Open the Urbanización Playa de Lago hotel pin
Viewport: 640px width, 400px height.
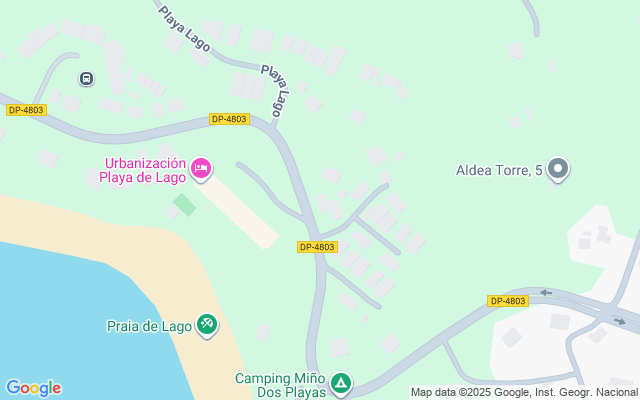coord(201,168)
